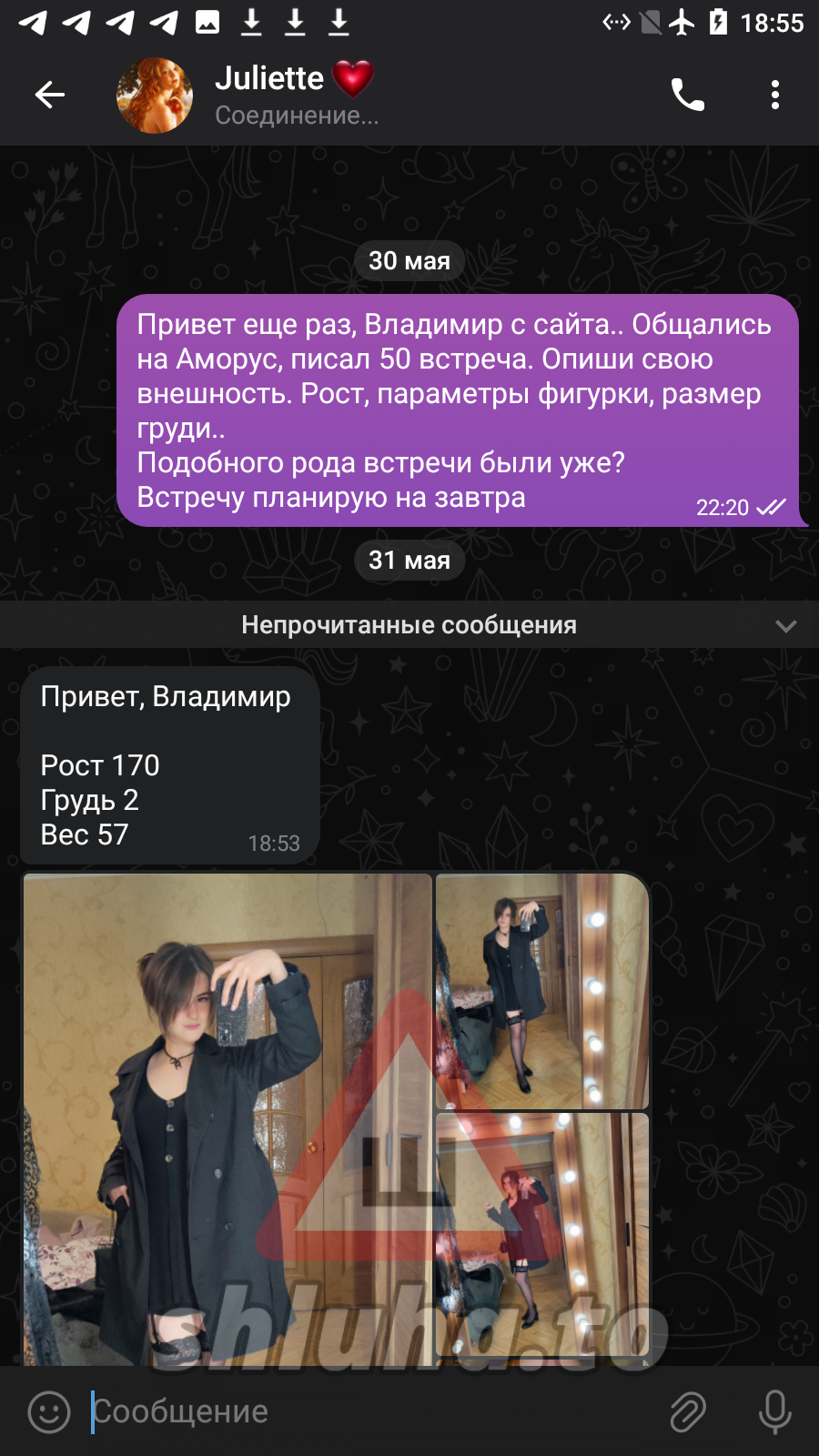
Task: Open the top right photo
Action: 542,990
